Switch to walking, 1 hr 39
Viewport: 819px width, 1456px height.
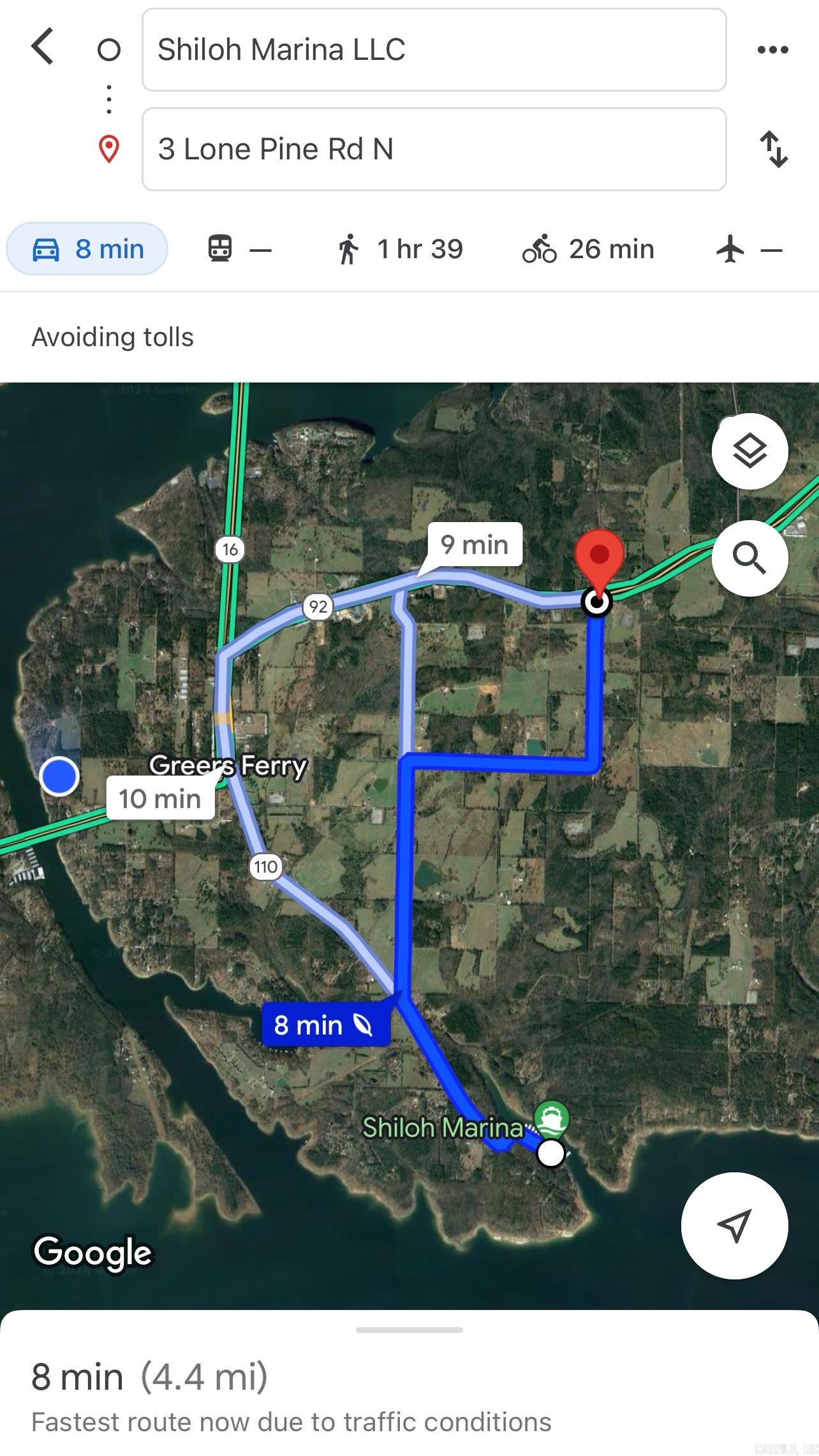point(400,249)
